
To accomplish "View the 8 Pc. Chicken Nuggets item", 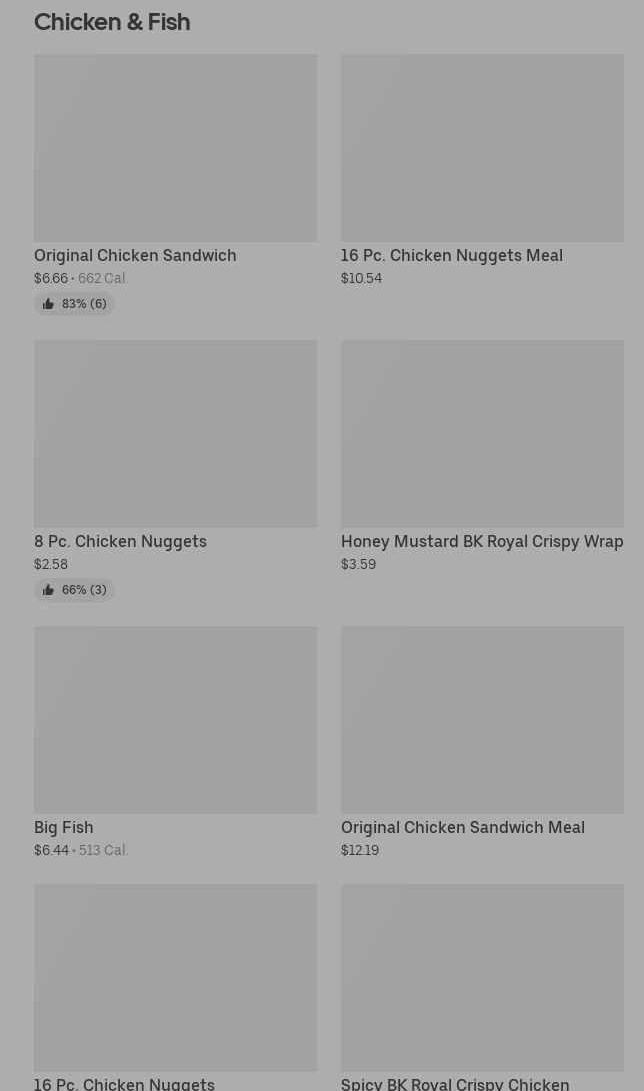I will [x=175, y=434].
